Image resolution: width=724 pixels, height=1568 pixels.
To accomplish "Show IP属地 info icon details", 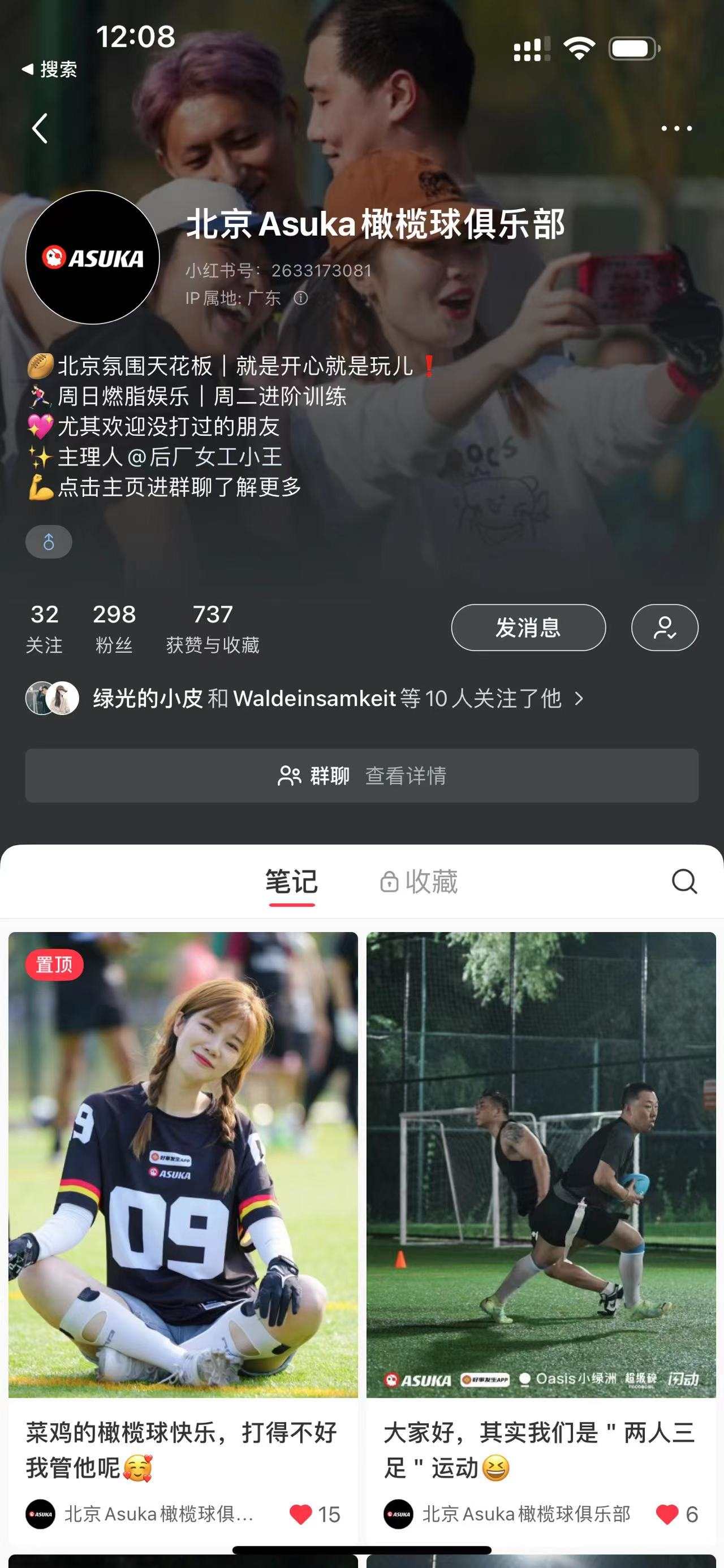I will click(x=301, y=298).
